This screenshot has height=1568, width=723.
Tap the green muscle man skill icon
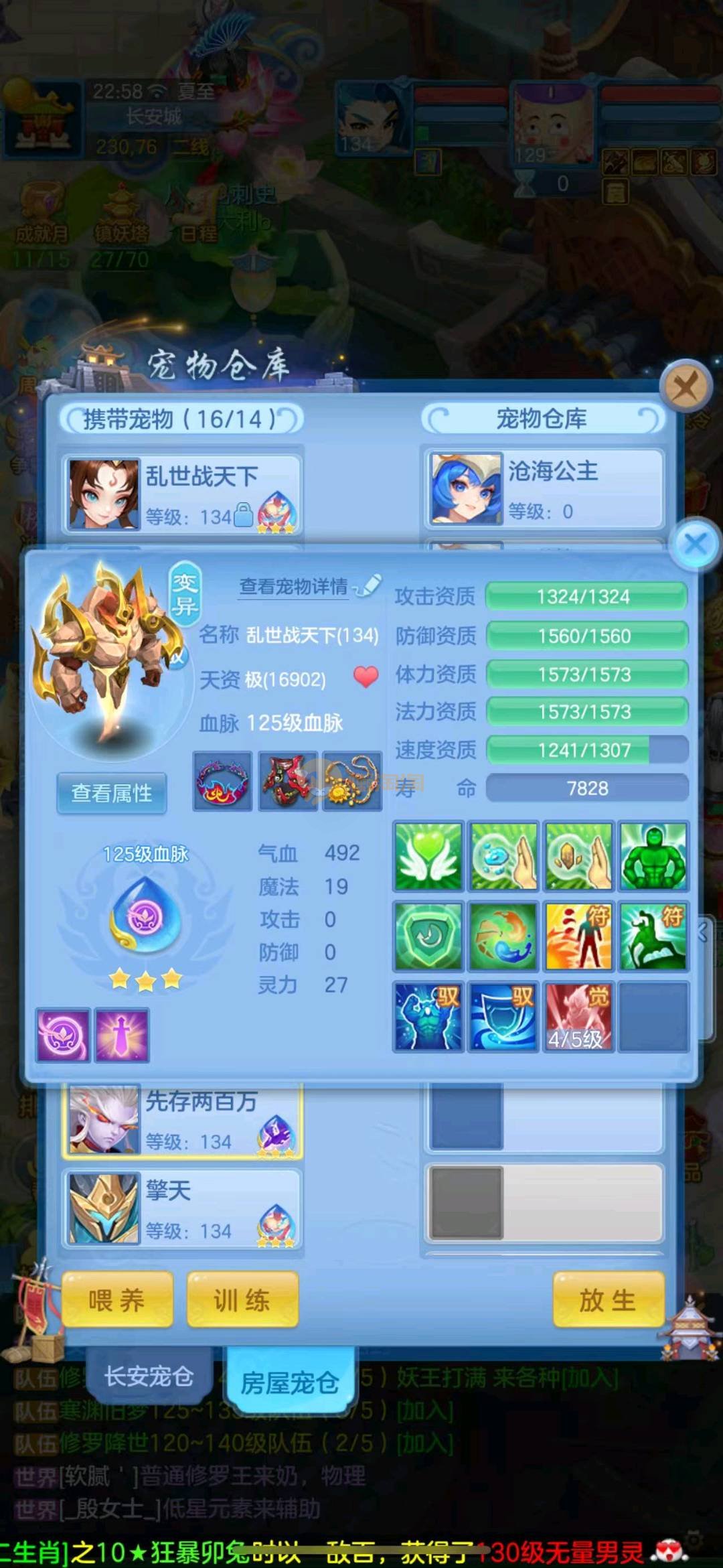(x=653, y=856)
